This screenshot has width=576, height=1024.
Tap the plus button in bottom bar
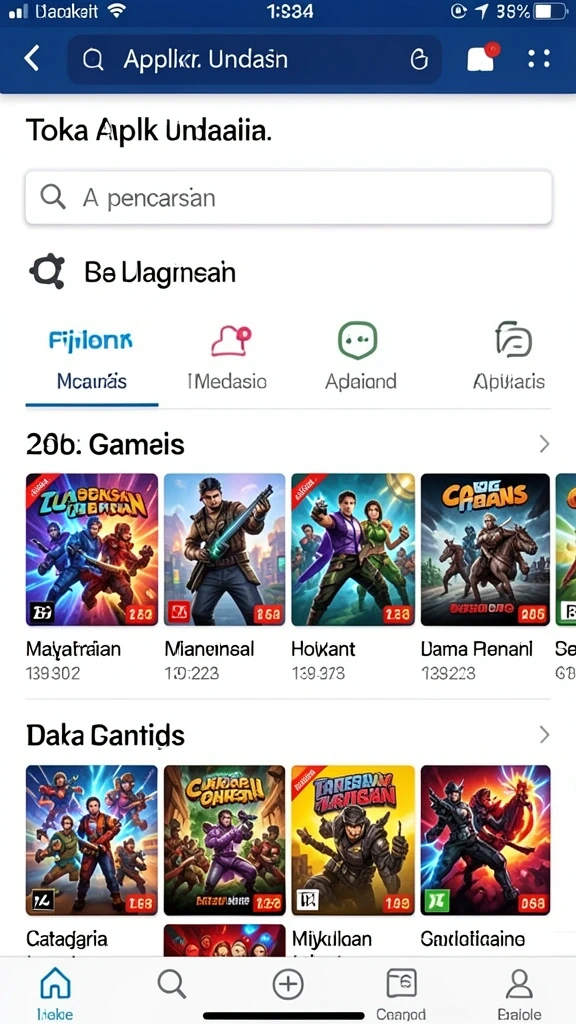pyautogui.click(x=288, y=984)
